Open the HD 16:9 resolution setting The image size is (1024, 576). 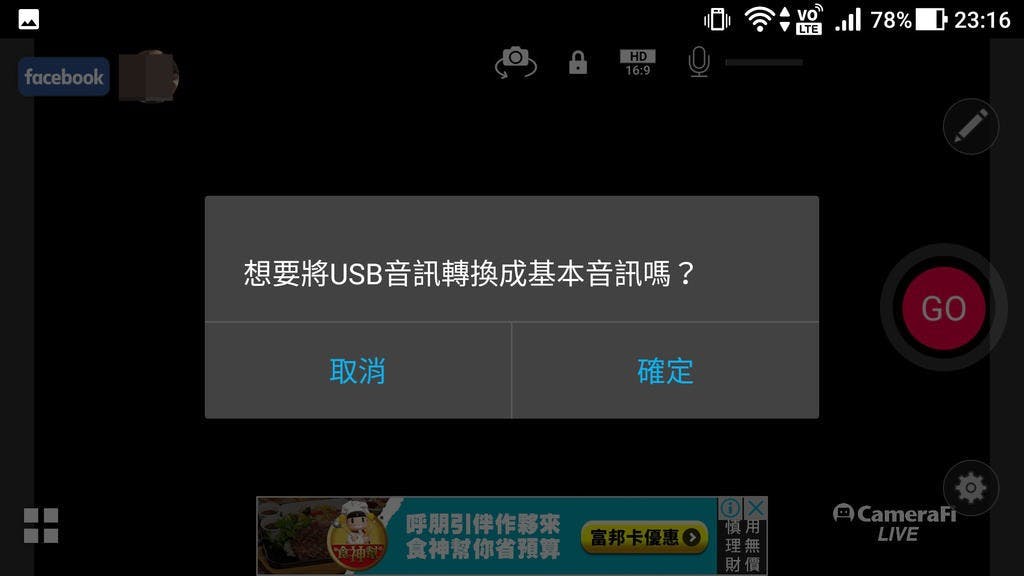(637, 63)
